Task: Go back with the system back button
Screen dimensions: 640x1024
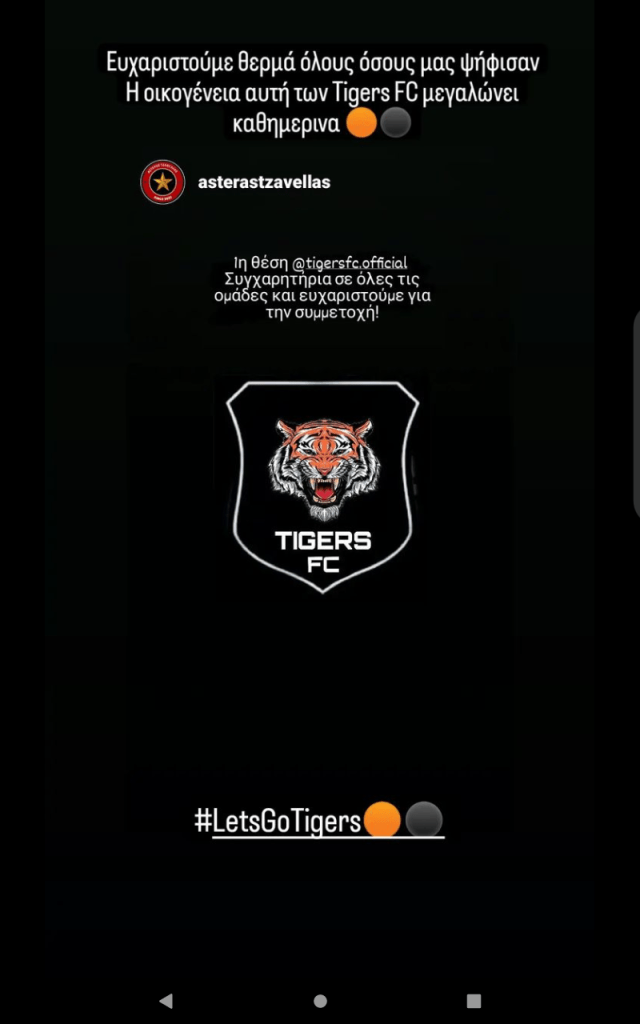Action: pos(166,1000)
